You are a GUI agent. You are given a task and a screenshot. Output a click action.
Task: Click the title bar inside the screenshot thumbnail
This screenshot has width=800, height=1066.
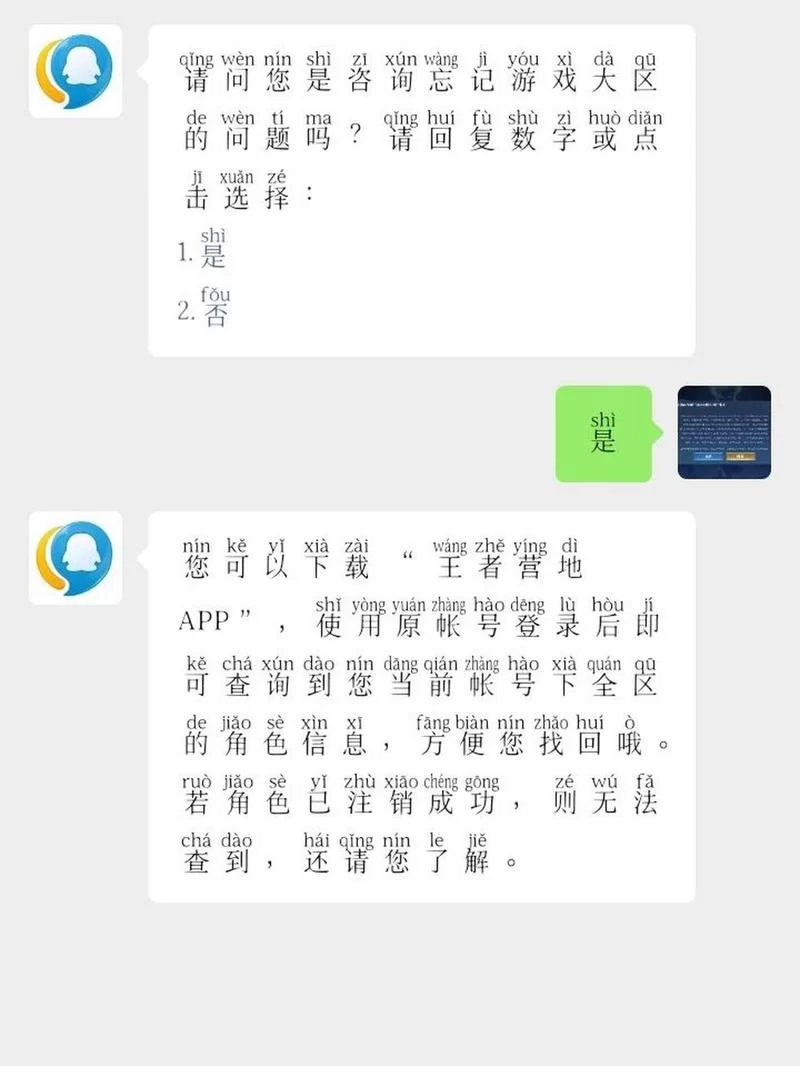703,404
